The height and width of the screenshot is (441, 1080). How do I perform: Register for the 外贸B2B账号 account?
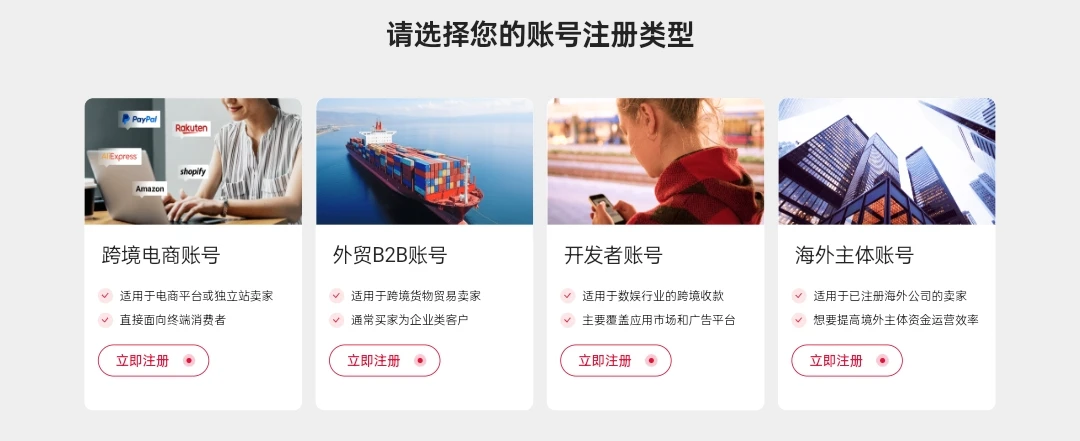tap(384, 360)
